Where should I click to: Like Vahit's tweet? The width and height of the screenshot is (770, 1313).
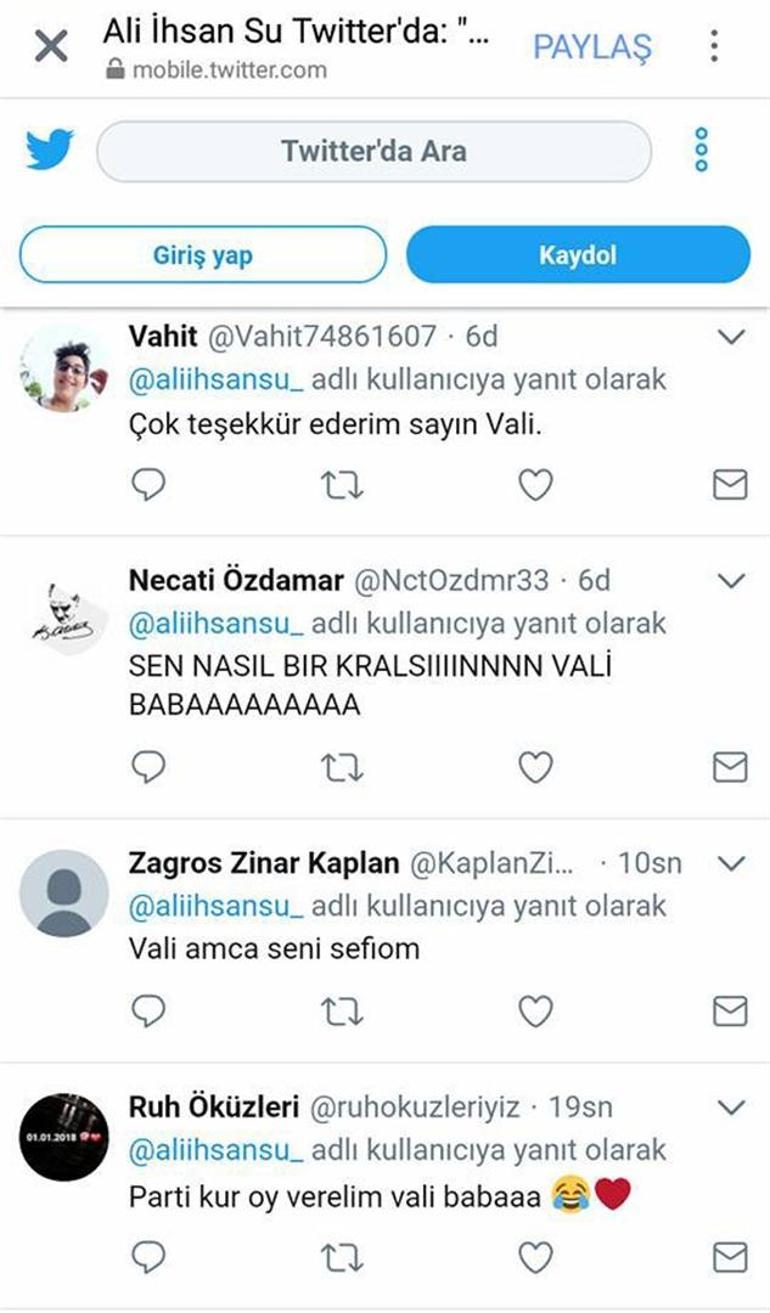click(535, 485)
